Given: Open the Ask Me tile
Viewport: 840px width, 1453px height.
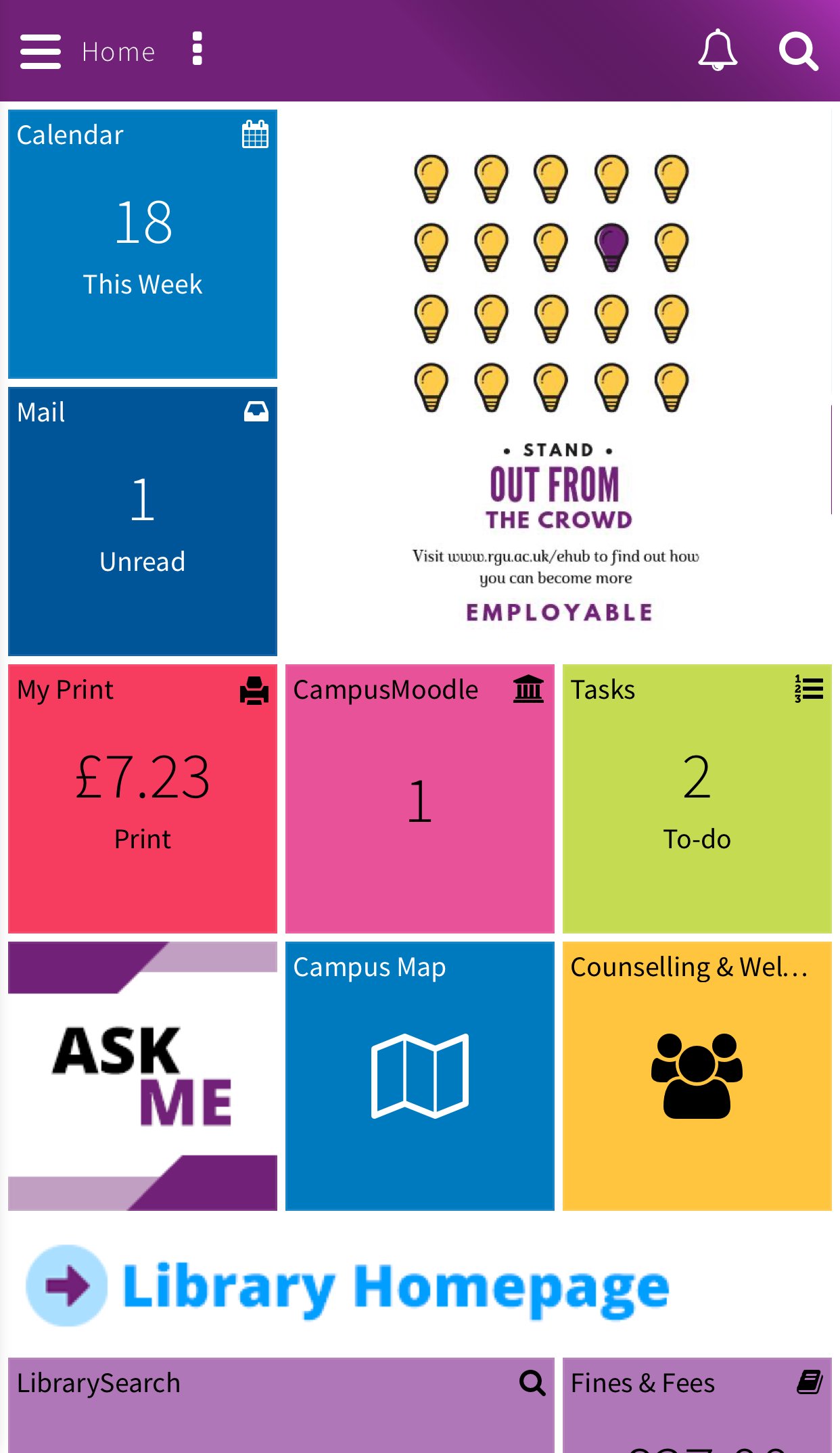Looking at the screenshot, I should pos(143,1076).
